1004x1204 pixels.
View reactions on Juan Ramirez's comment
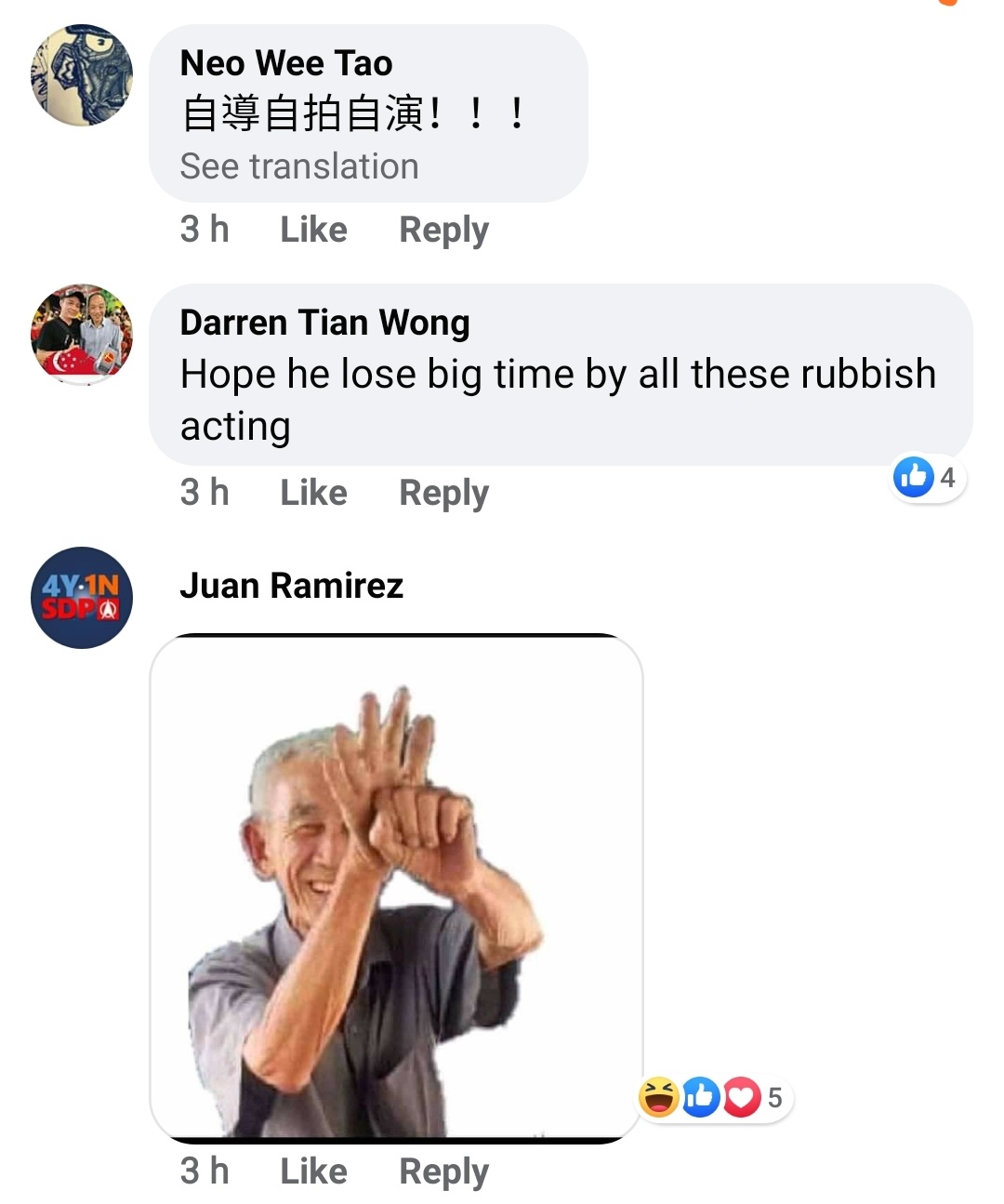click(714, 1098)
